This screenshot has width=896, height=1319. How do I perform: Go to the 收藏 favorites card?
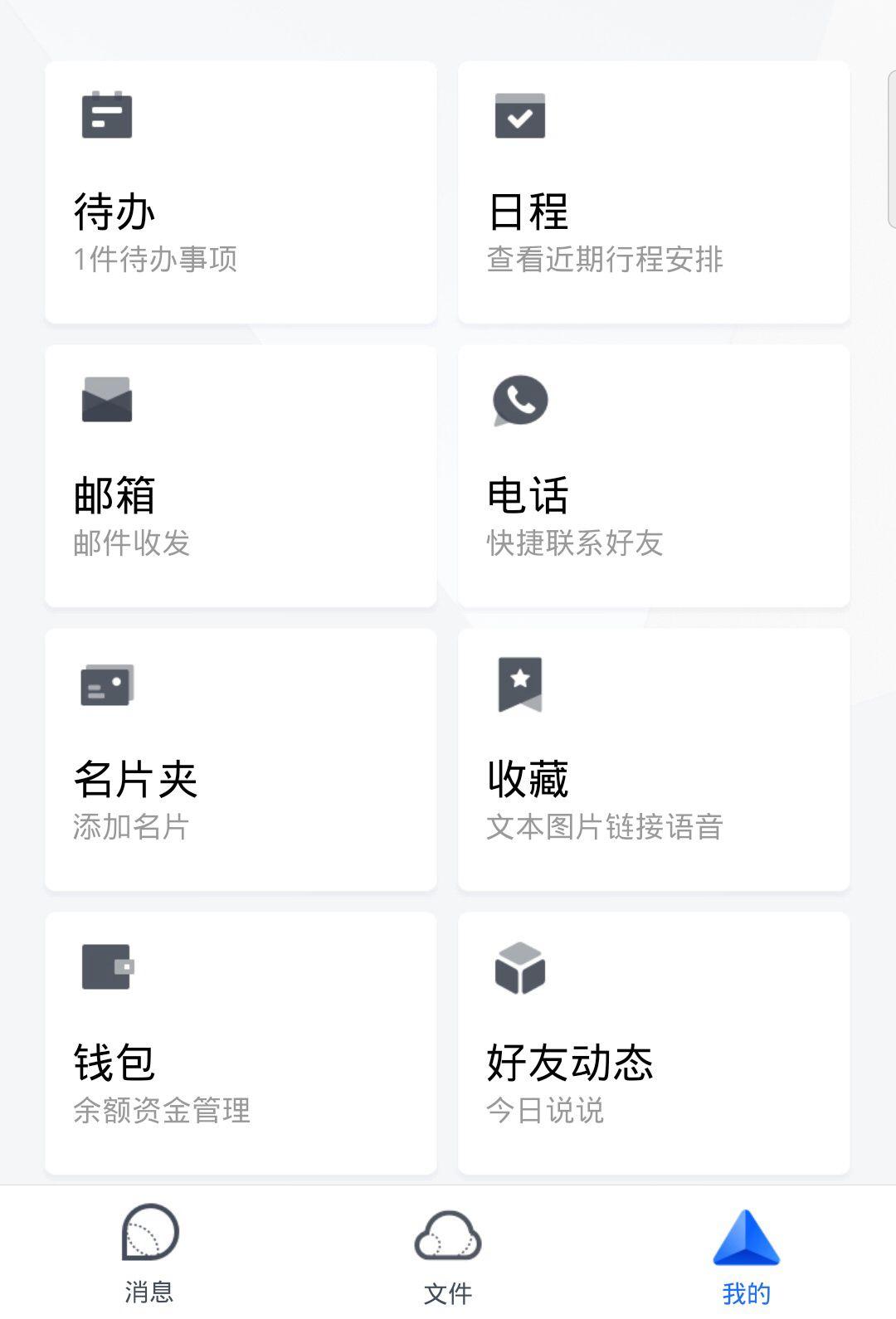tap(654, 760)
